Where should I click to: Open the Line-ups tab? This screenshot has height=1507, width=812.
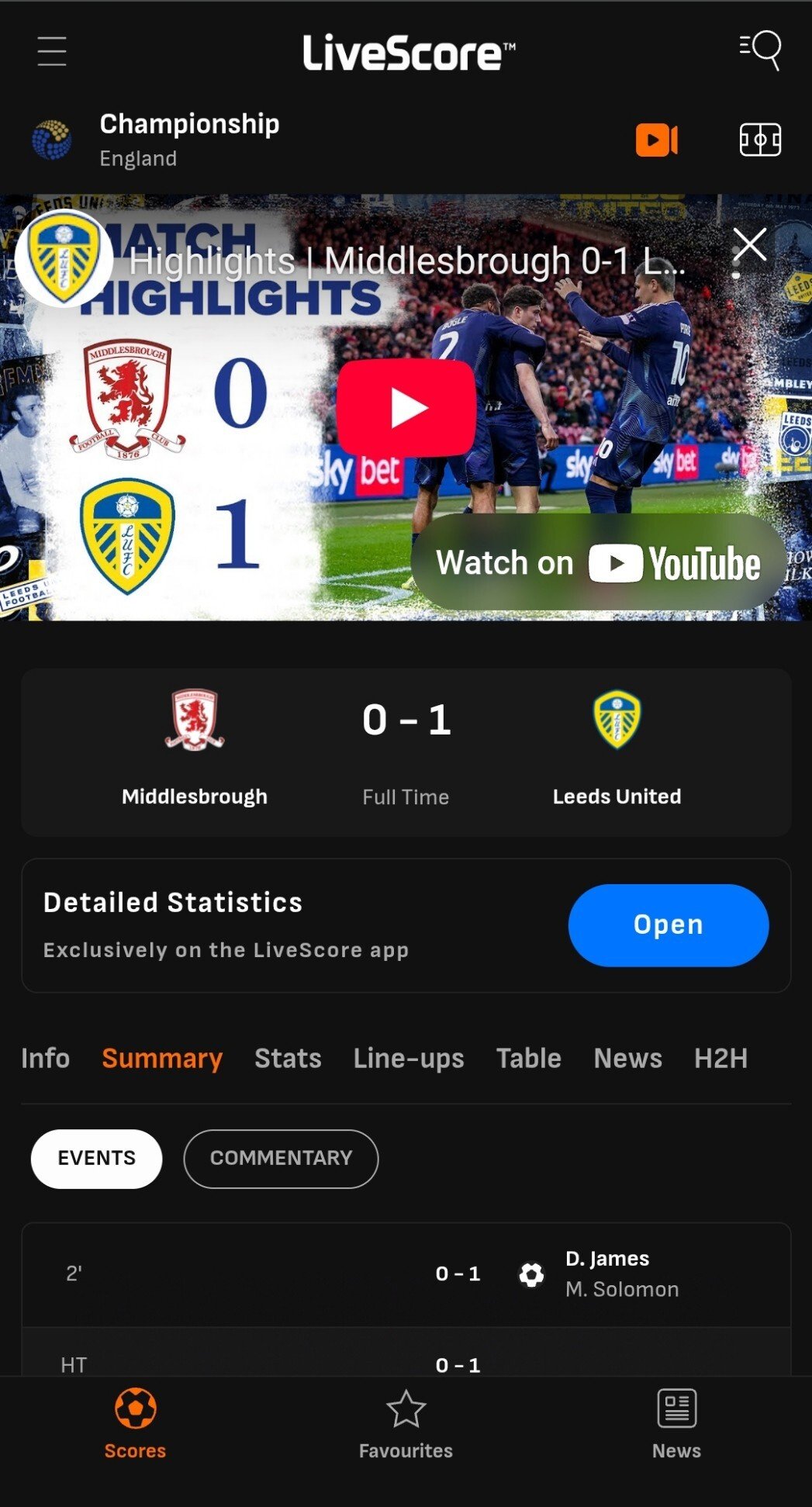pyautogui.click(x=409, y=1058)
